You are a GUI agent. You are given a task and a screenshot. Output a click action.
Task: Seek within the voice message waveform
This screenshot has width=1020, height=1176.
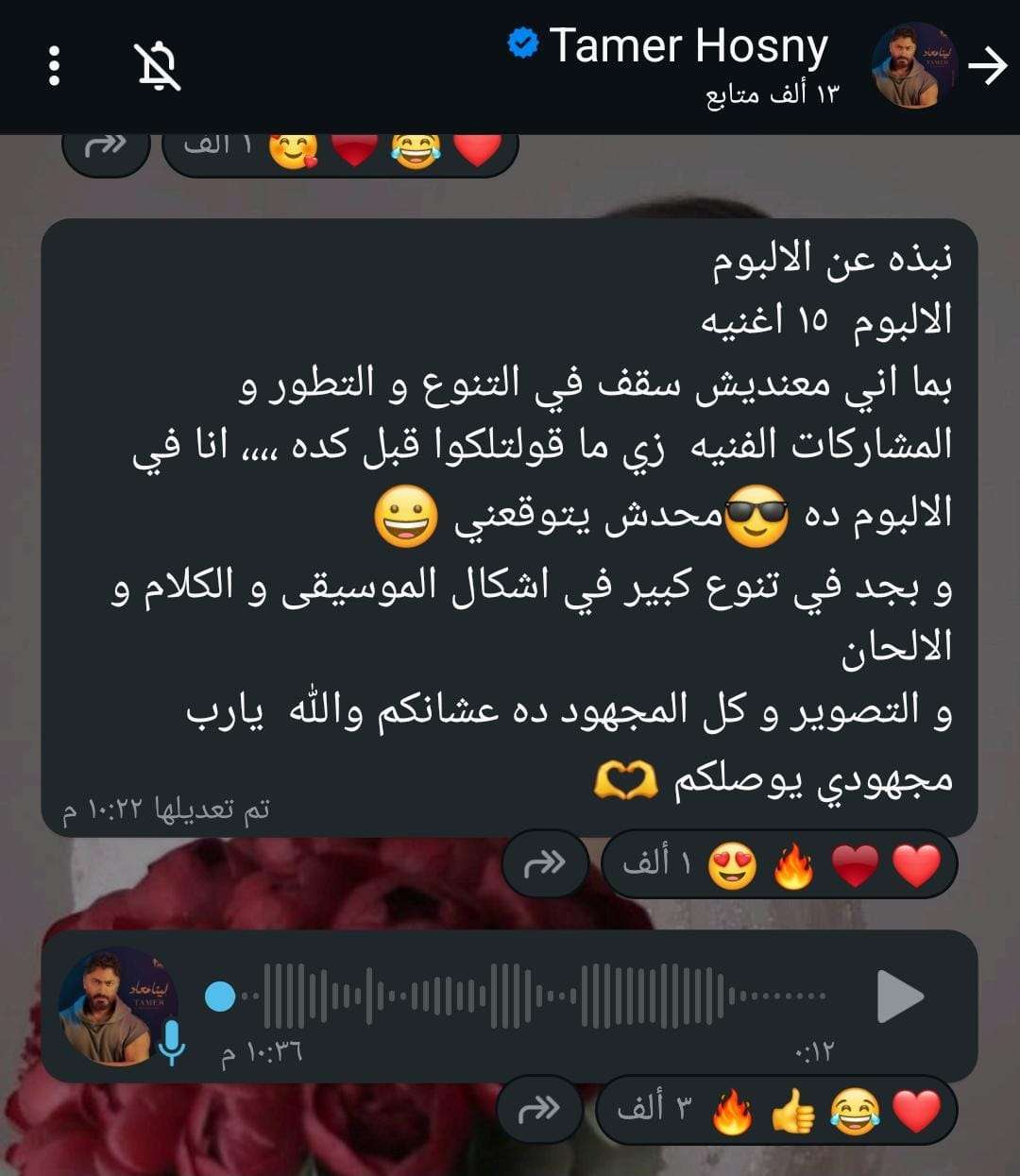pyautogui.click(x=529, y=996)
